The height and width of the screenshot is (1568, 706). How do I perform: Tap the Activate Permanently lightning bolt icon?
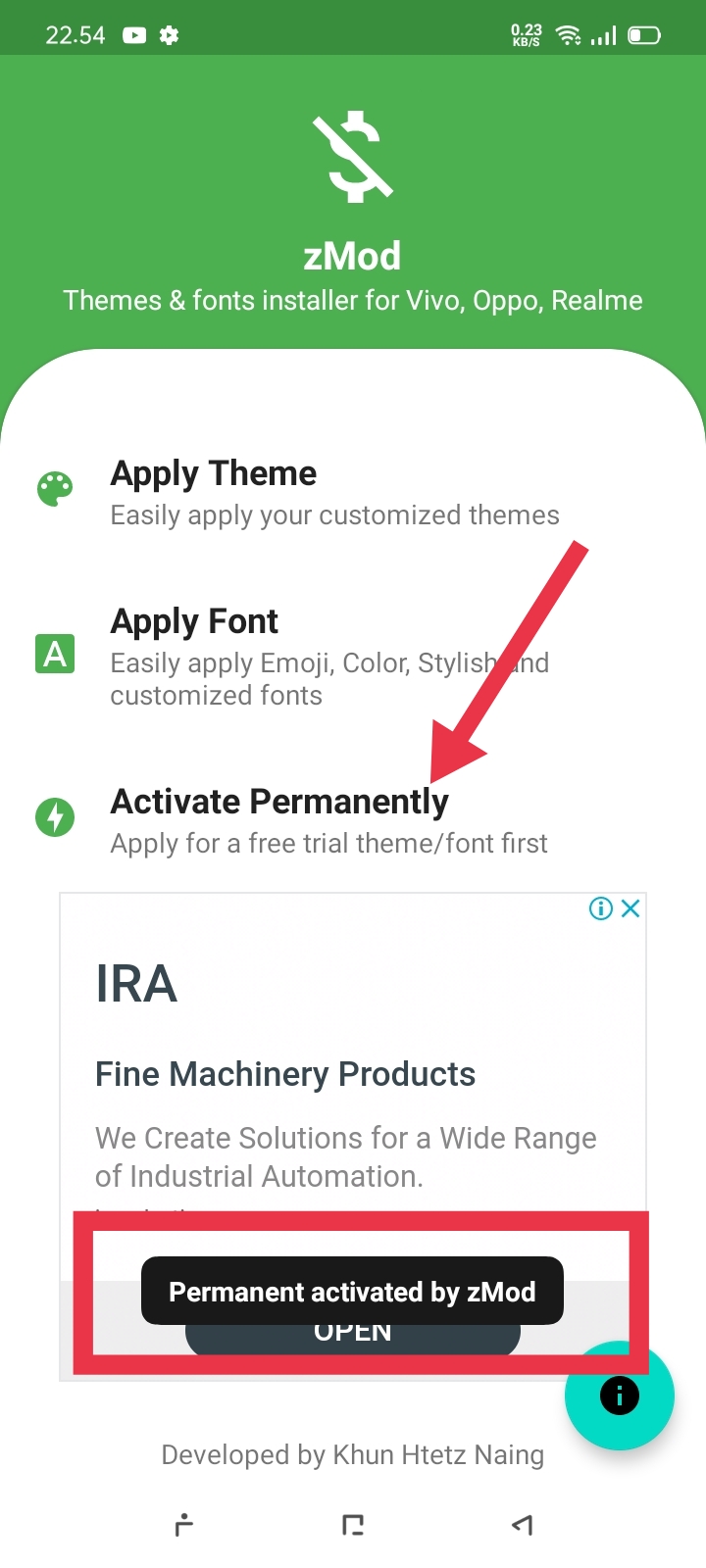pos(55,816)
